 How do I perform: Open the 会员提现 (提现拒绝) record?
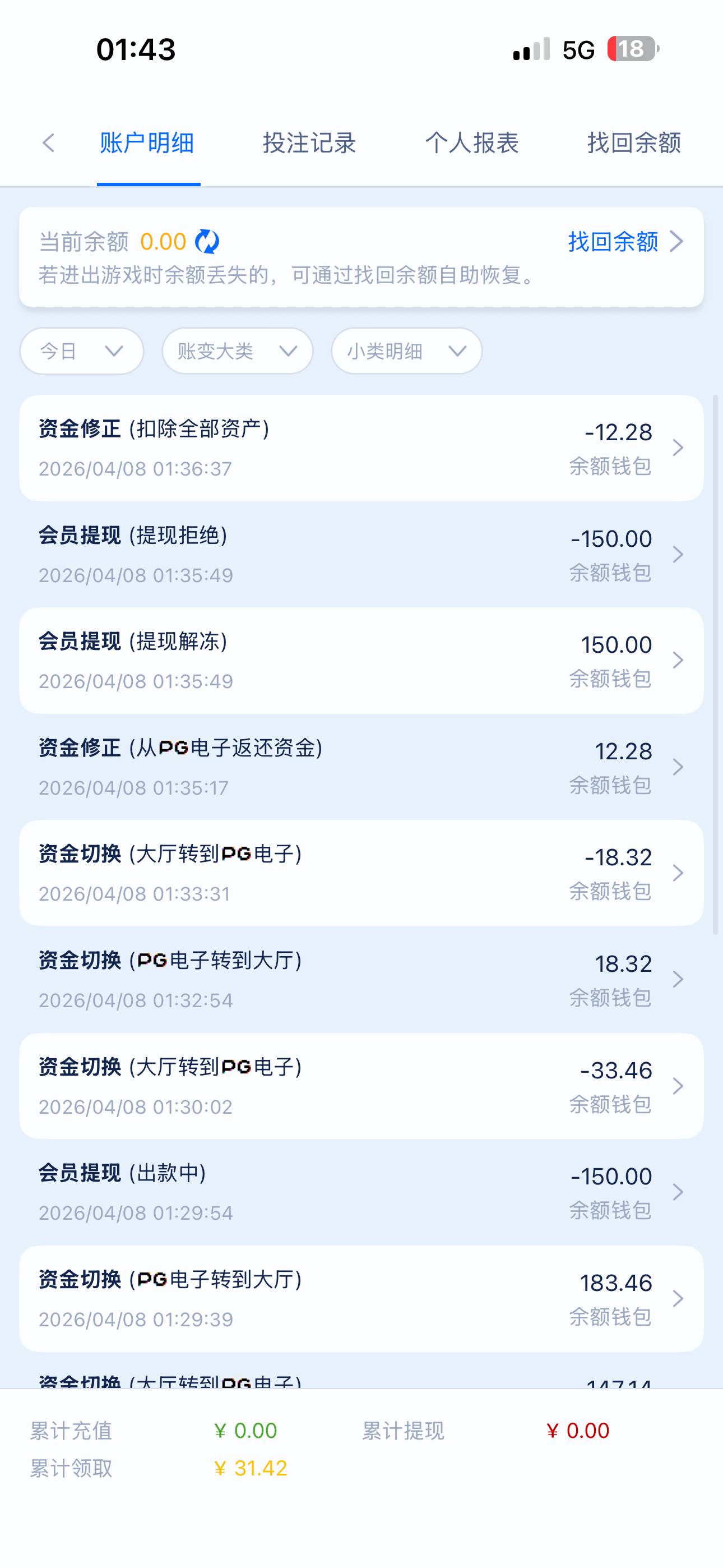(361, 554)
